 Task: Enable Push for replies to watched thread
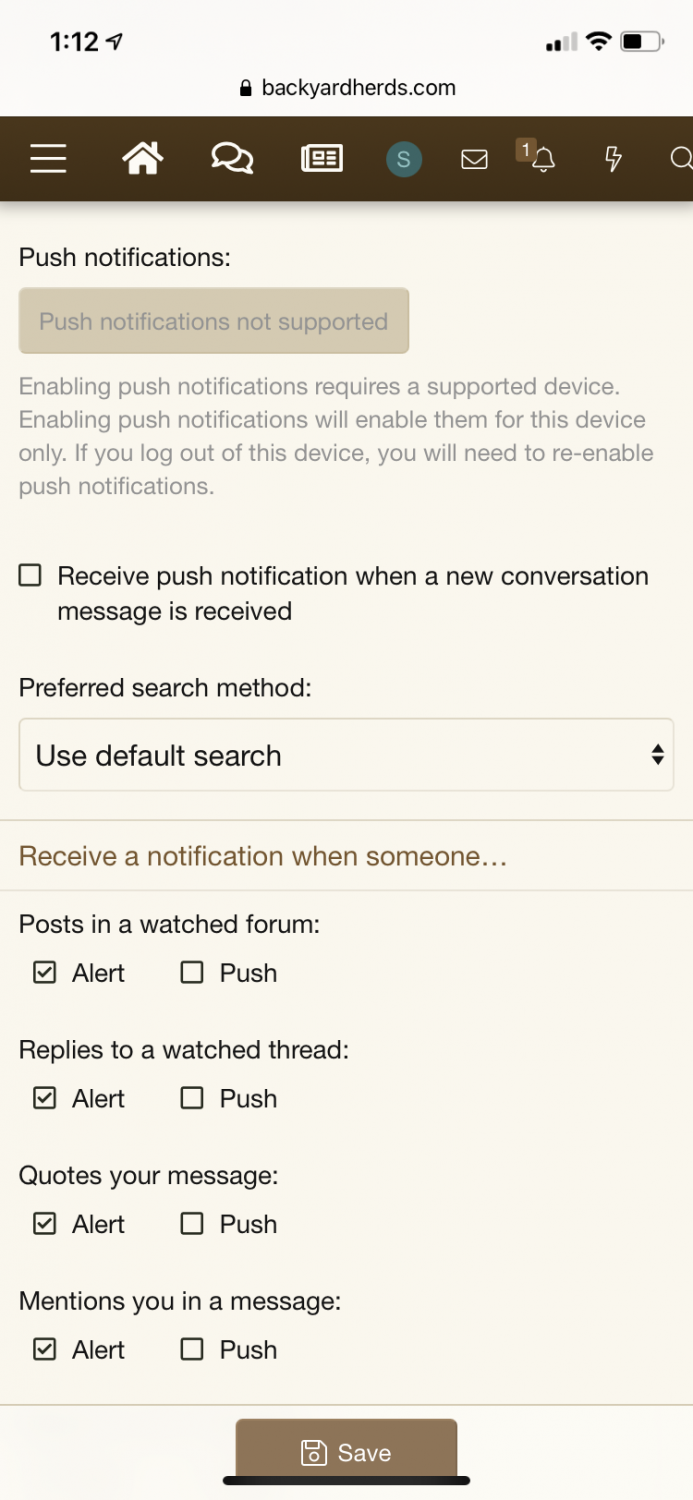coord(192,1099)
